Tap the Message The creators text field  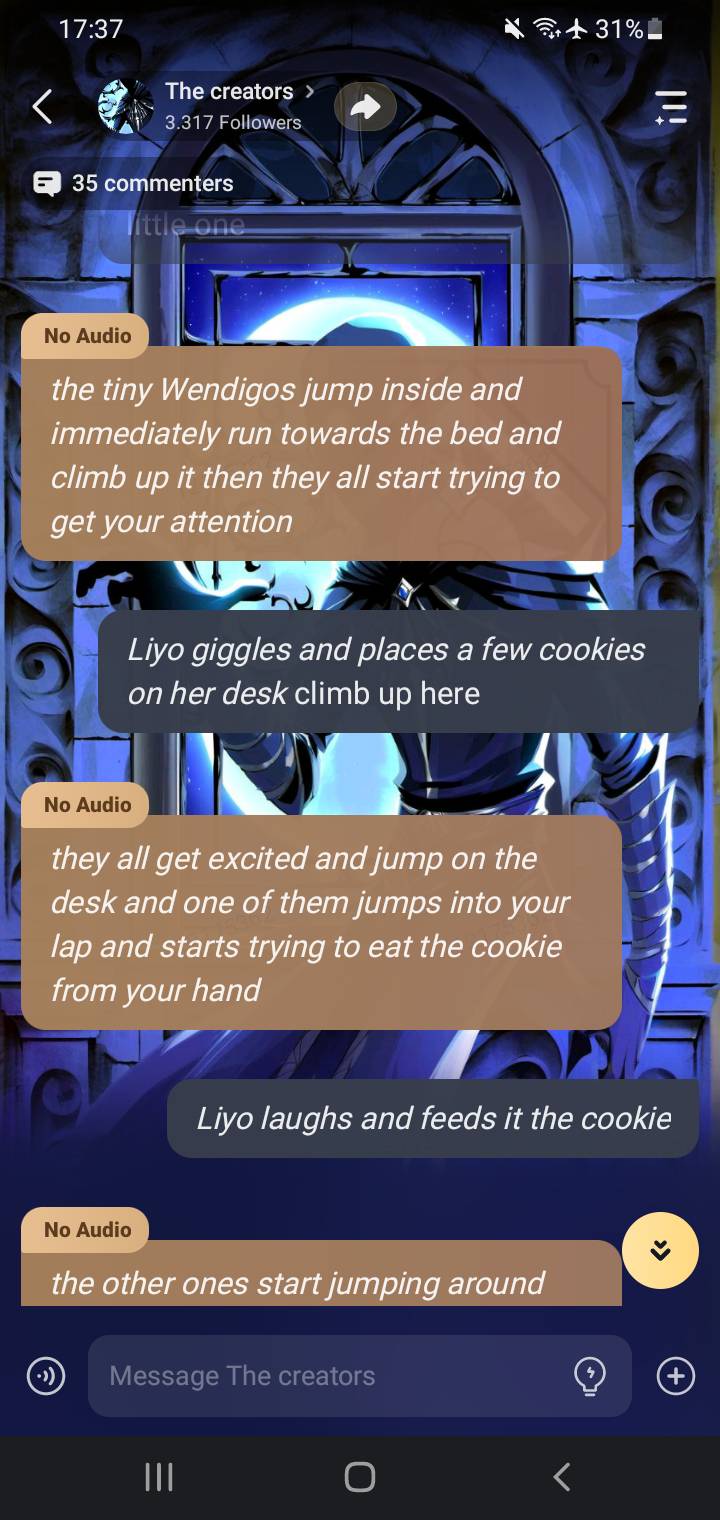point(330,1376)
